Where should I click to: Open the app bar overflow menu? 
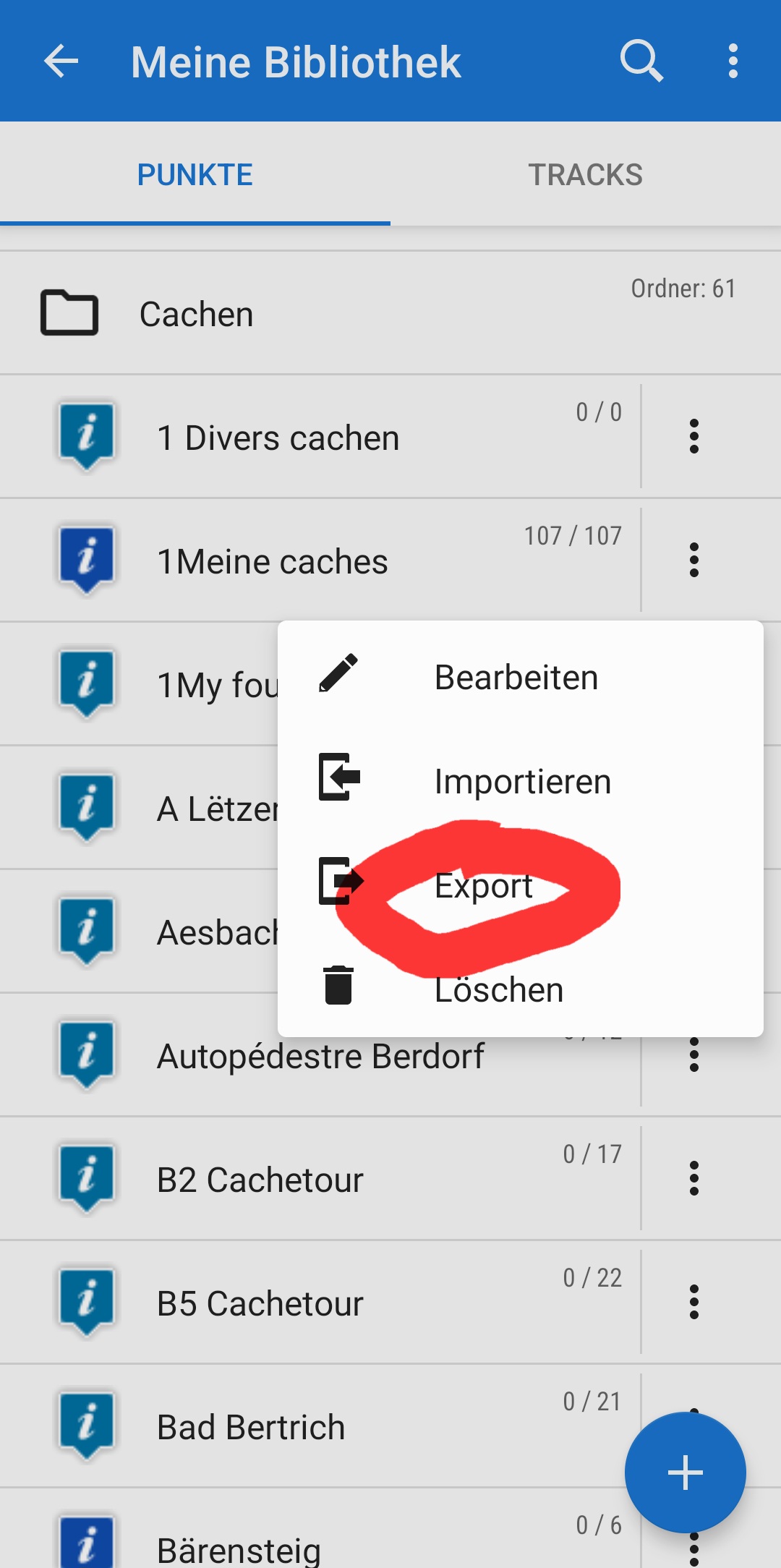click(733, 61)
